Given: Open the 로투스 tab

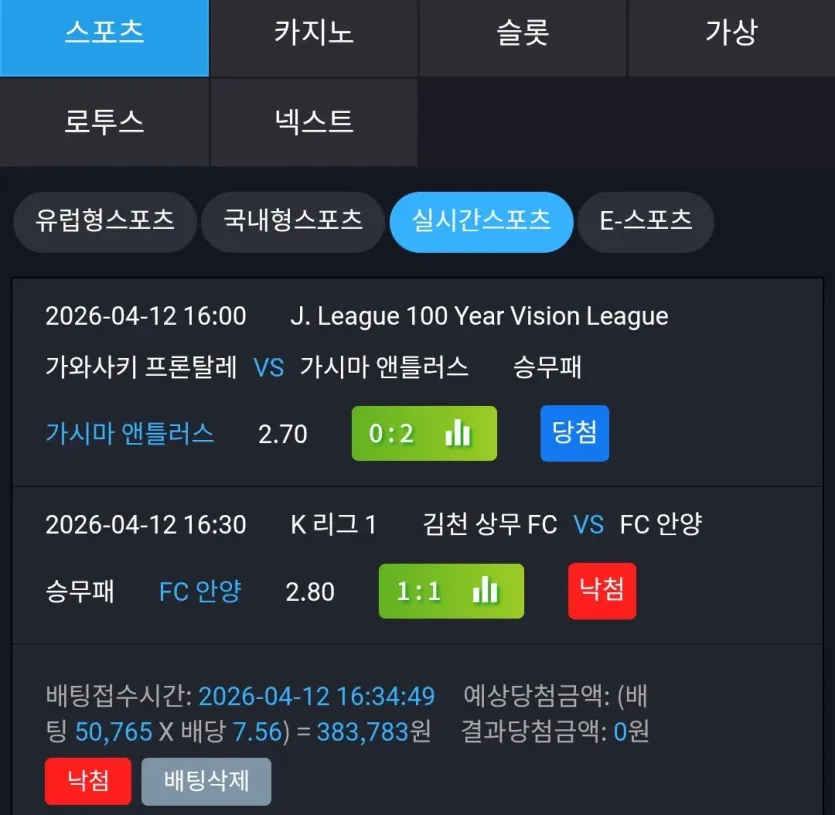Looking at the screenshot, I should 104,122.
